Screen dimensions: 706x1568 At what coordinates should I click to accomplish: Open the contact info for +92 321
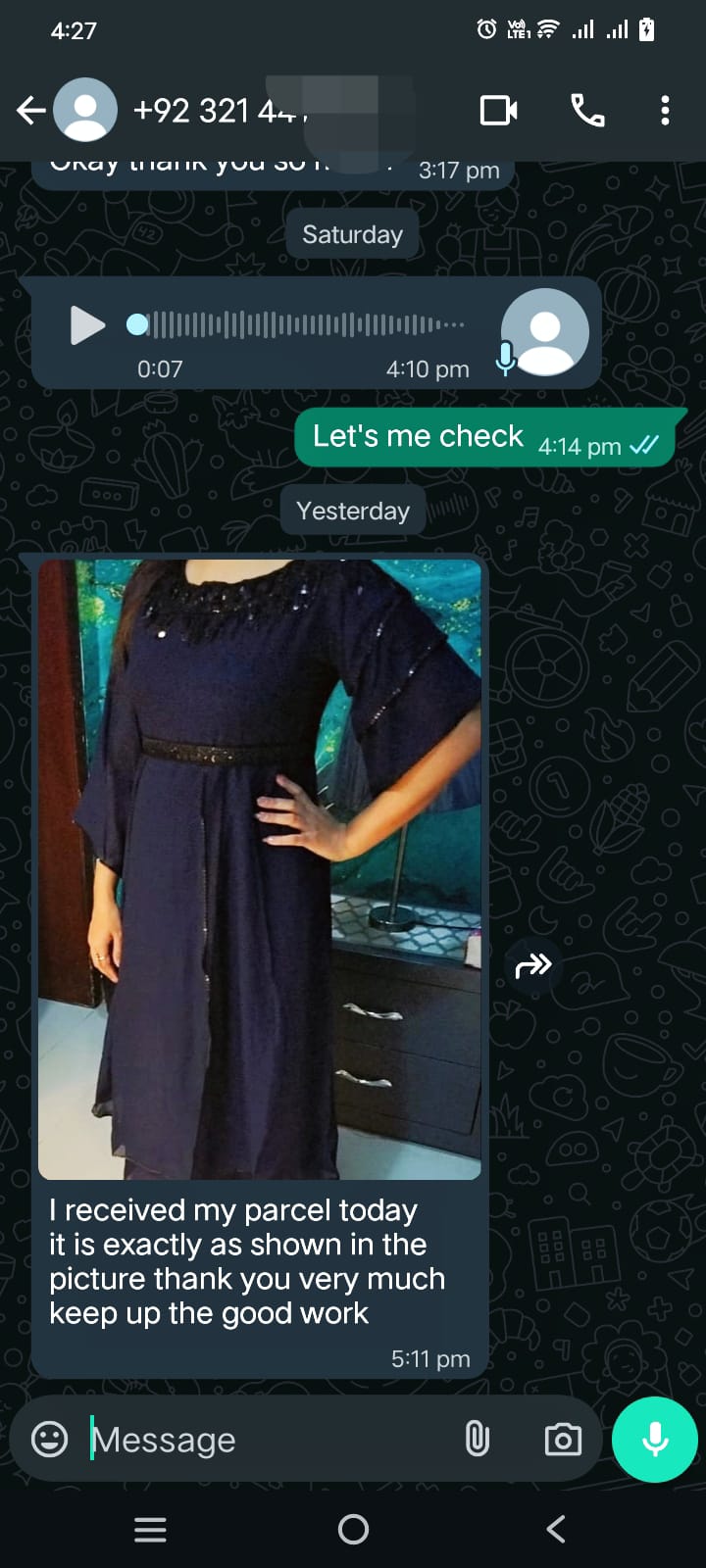pyautogui.click(x=221, y=111)
